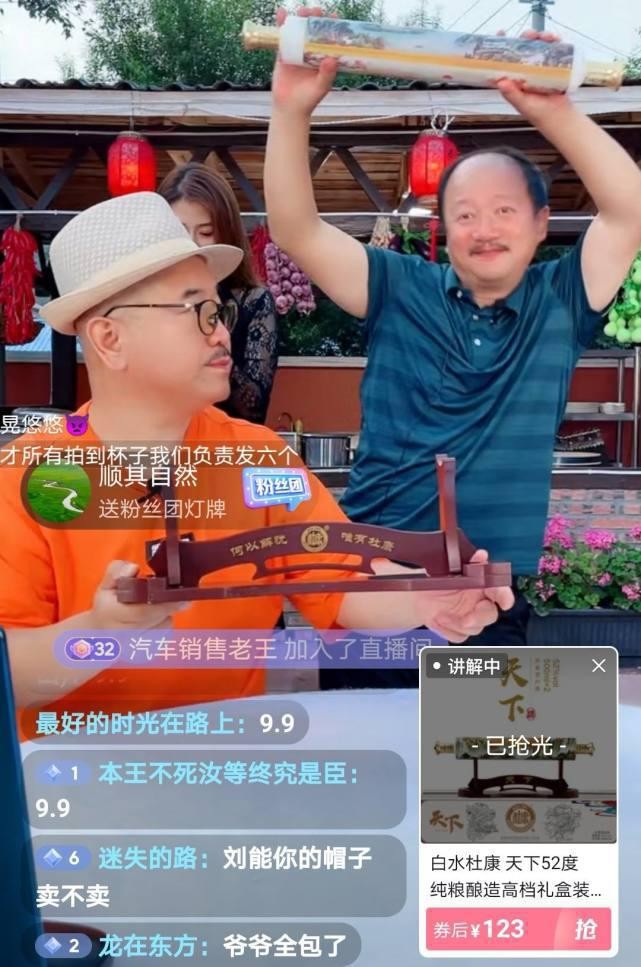This screenshot has height=967, width=641.
Task: Tap the 抢 button to grab the deal
Action: [584, 929]
